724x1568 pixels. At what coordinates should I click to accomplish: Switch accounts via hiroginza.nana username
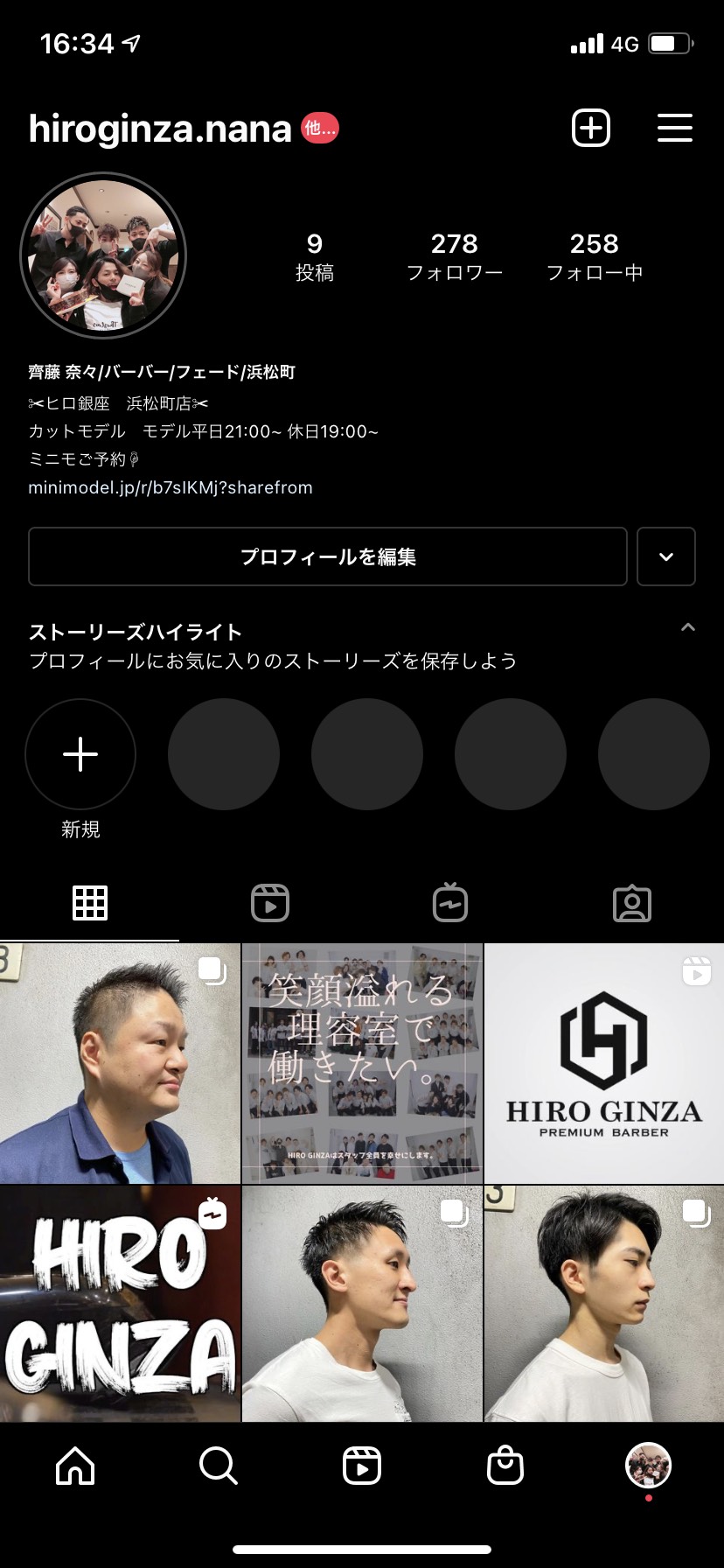[x=160, y=129]
